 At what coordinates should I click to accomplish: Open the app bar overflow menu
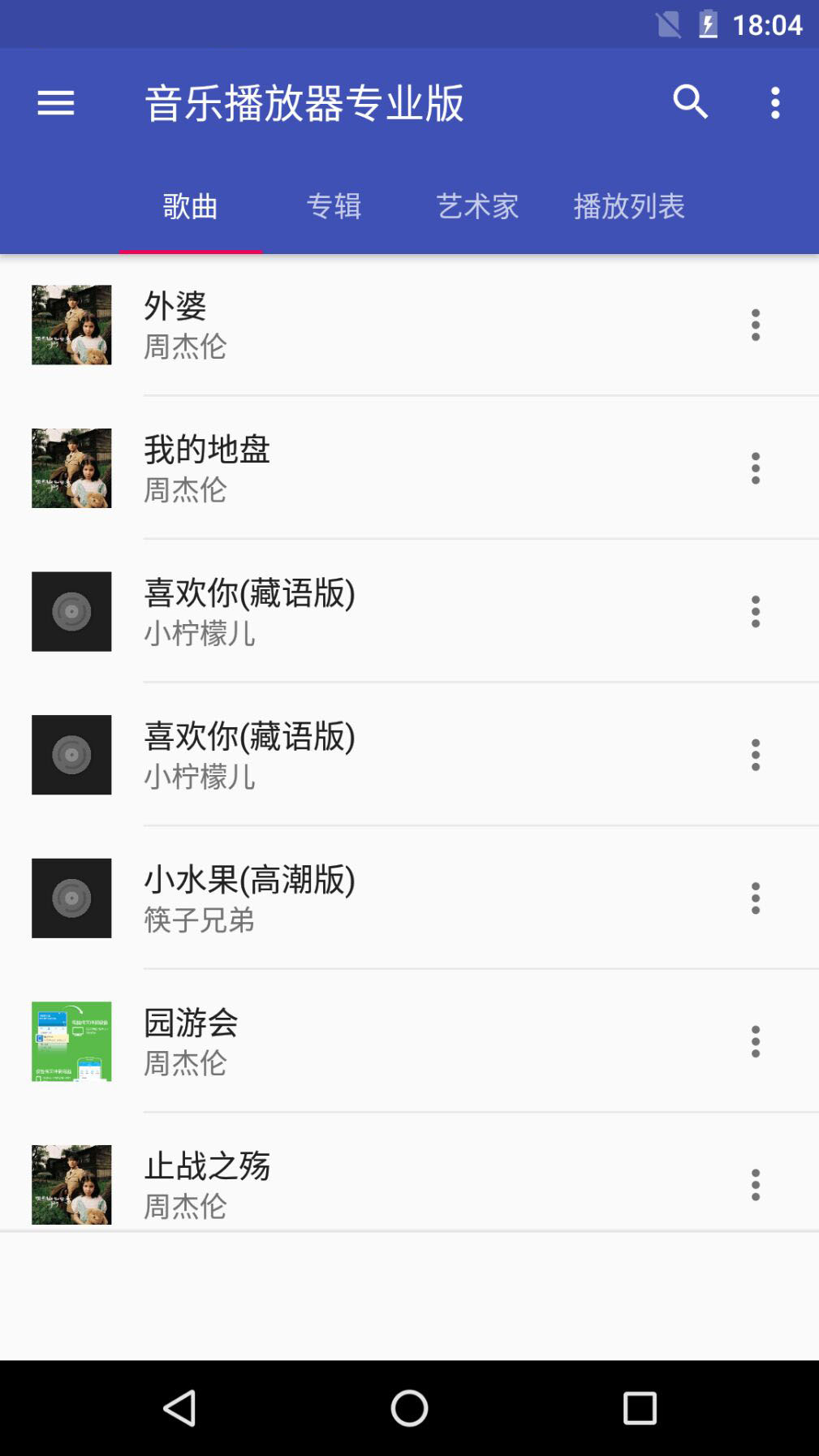click(775, 103)
